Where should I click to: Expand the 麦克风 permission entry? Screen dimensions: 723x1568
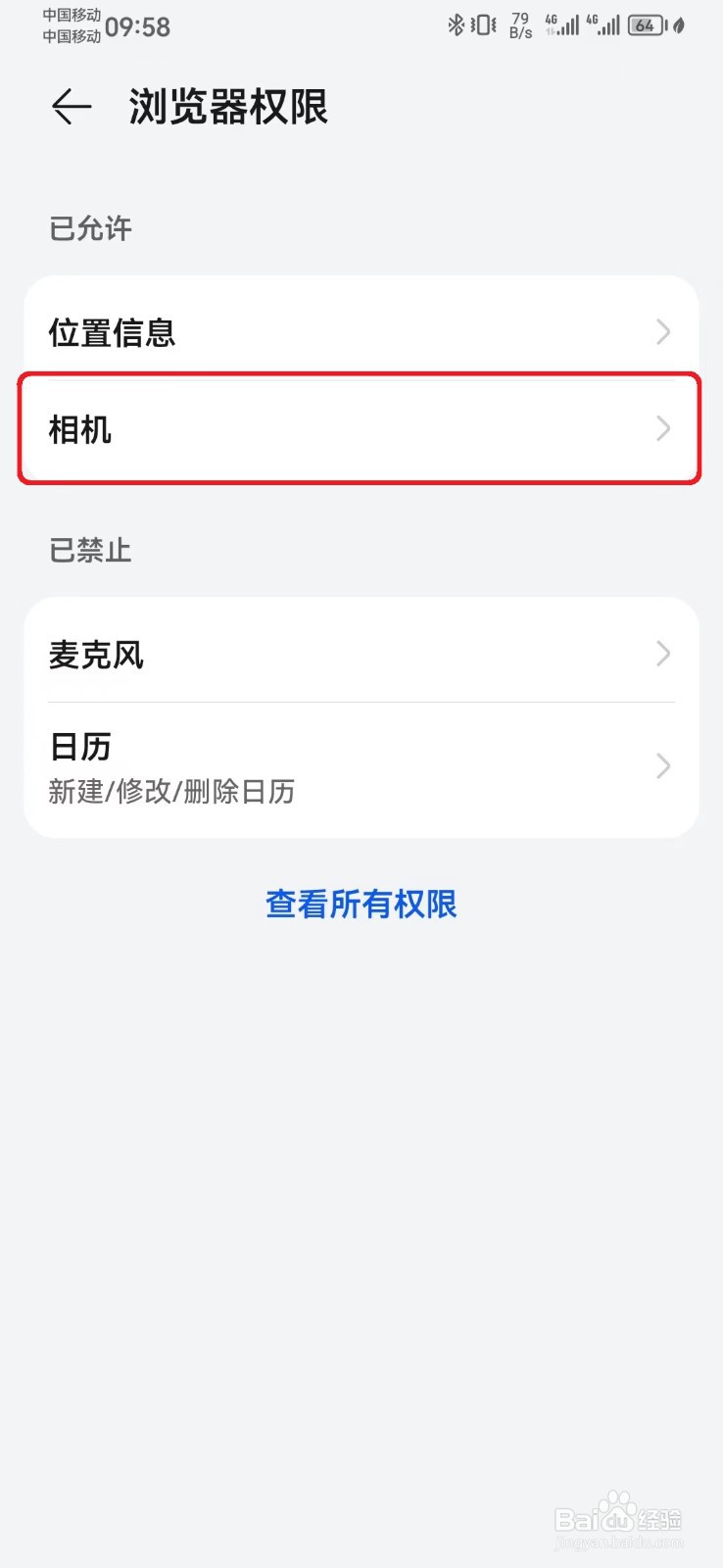click(663, 654)
